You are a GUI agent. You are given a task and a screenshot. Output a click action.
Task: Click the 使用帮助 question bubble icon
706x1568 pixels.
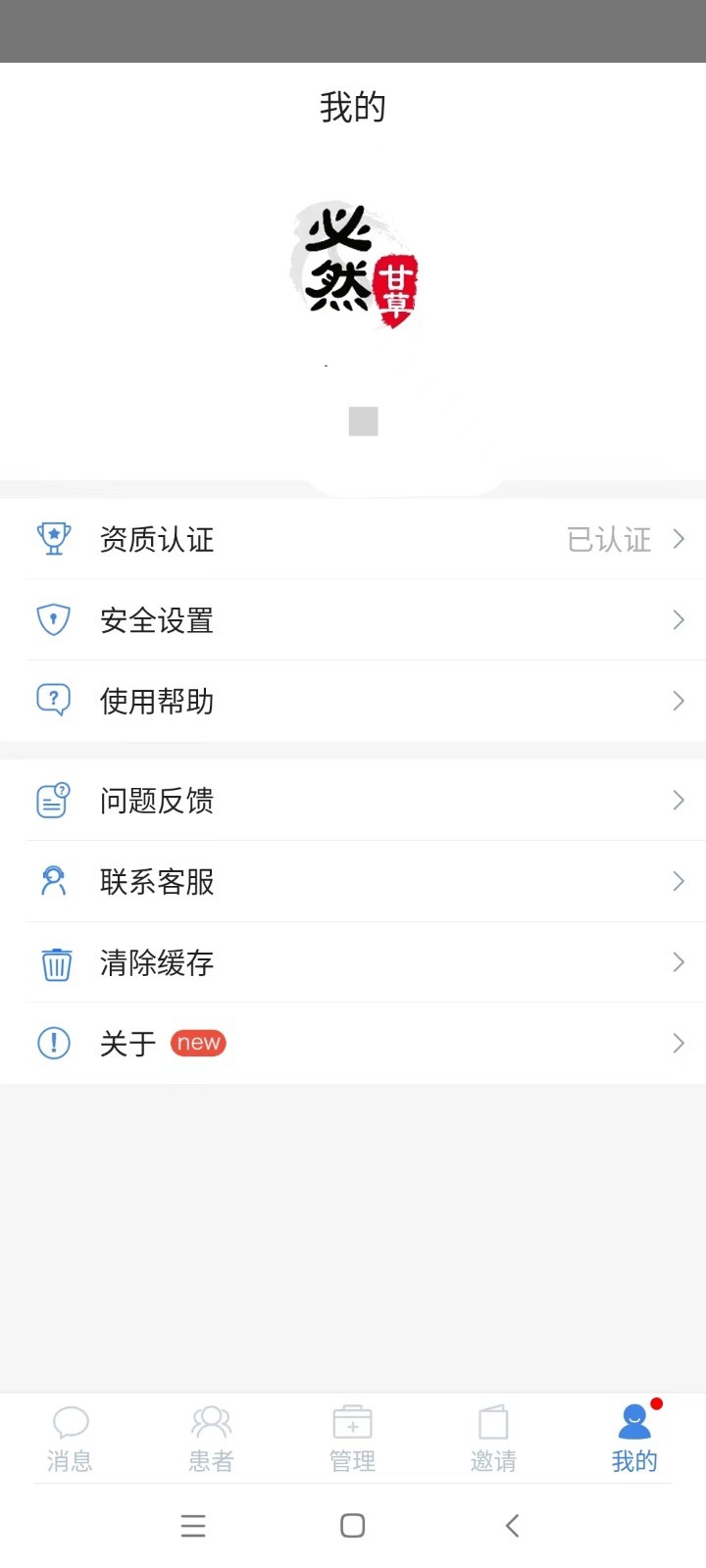click(x=53, y=700)
